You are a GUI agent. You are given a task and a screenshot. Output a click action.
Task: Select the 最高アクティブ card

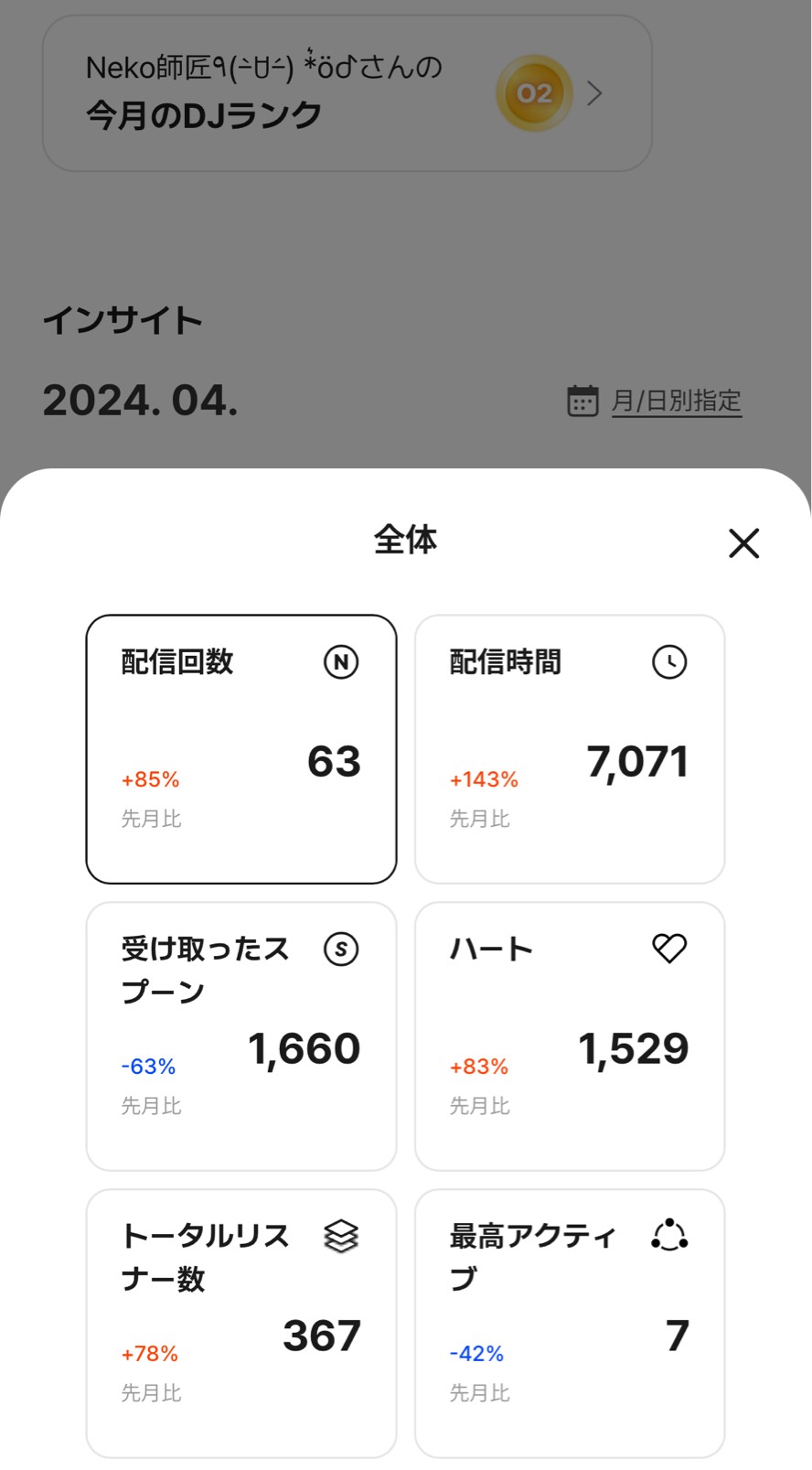click(570, 1323)
